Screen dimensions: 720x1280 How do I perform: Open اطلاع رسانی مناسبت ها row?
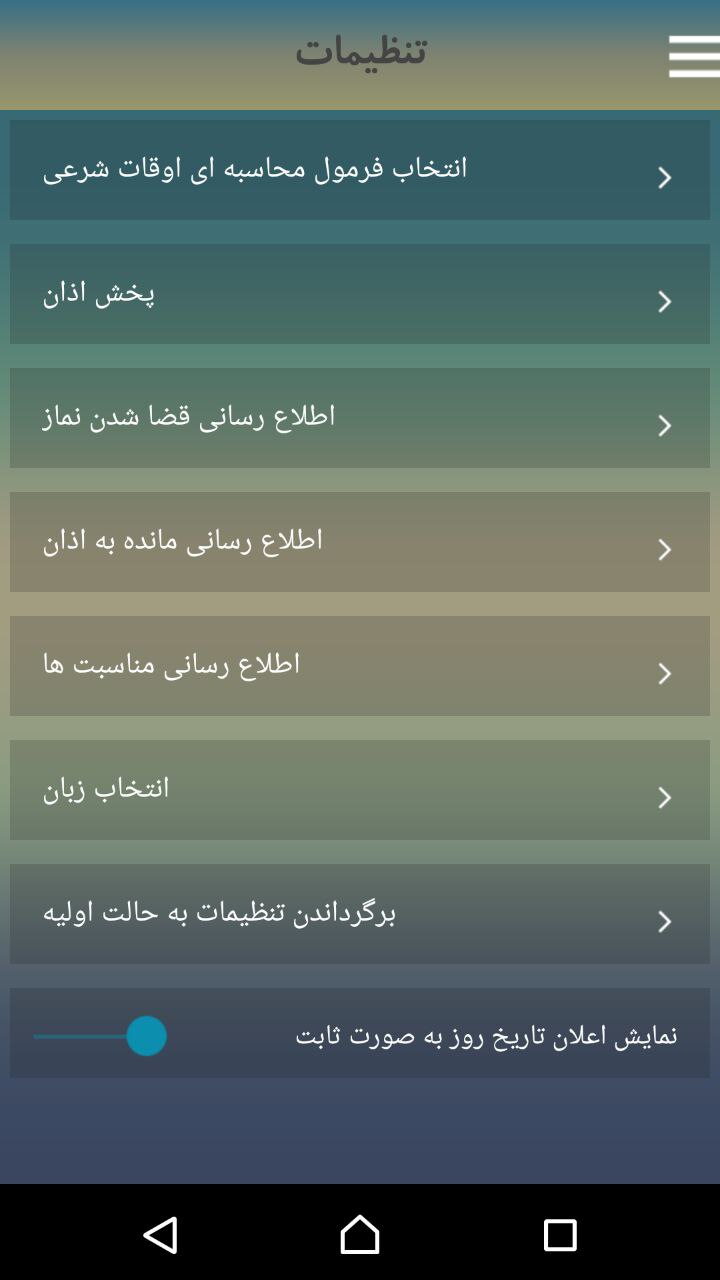click(360, 666)
